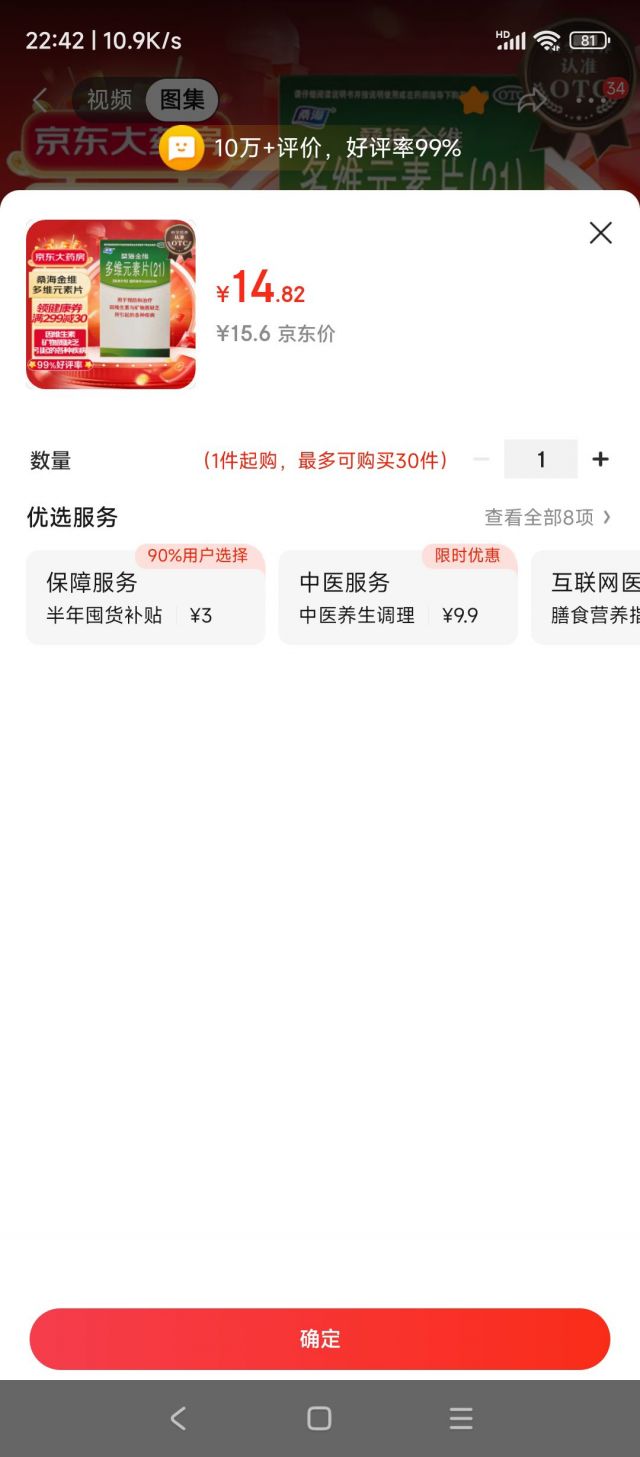This screenshot has width=640, height=1457.
Task: Increase quantity with the plus button
Action: pos(600,459)
